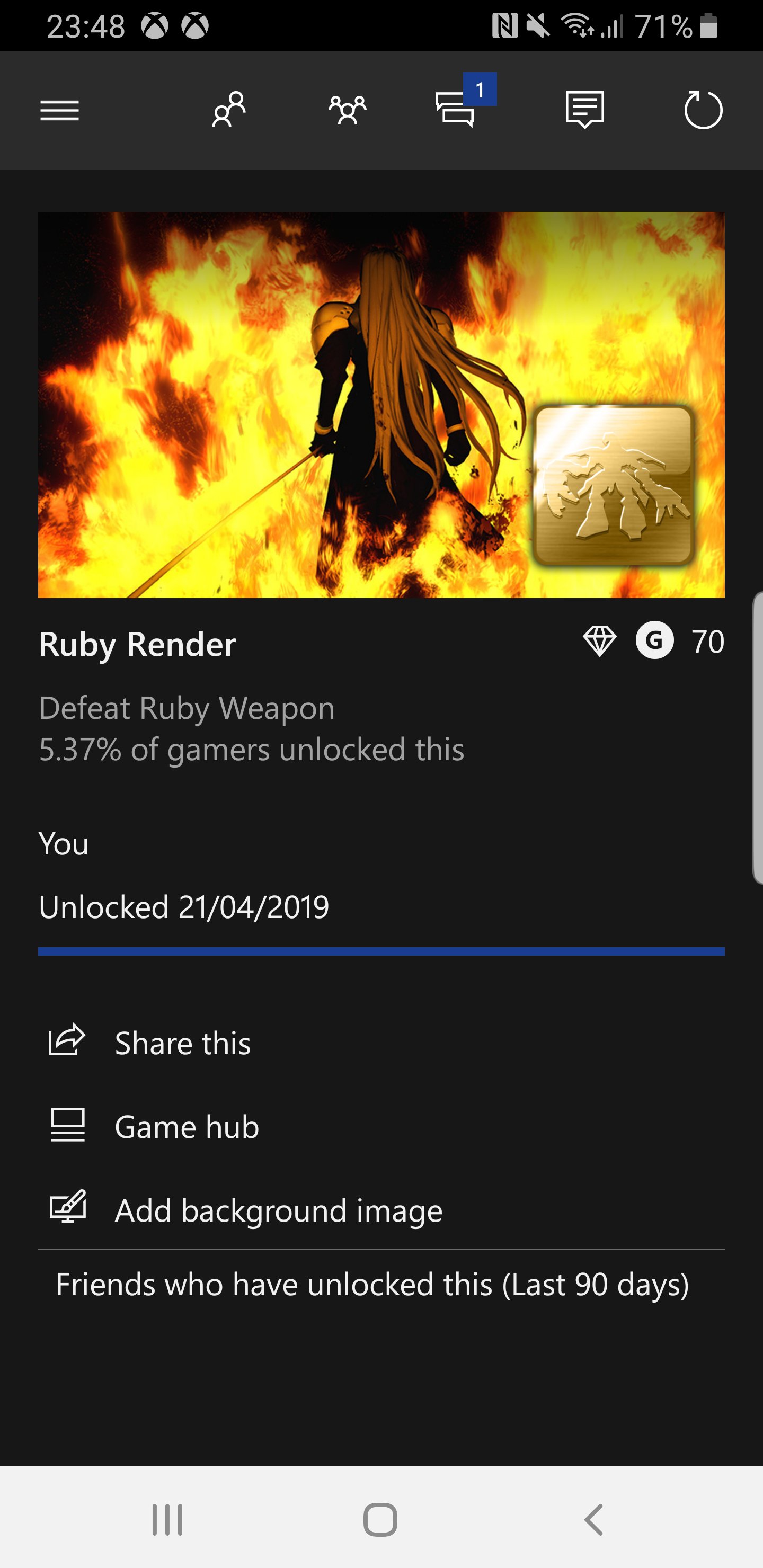Open the friends icon
763x1568 pixels.
[228, 110]
